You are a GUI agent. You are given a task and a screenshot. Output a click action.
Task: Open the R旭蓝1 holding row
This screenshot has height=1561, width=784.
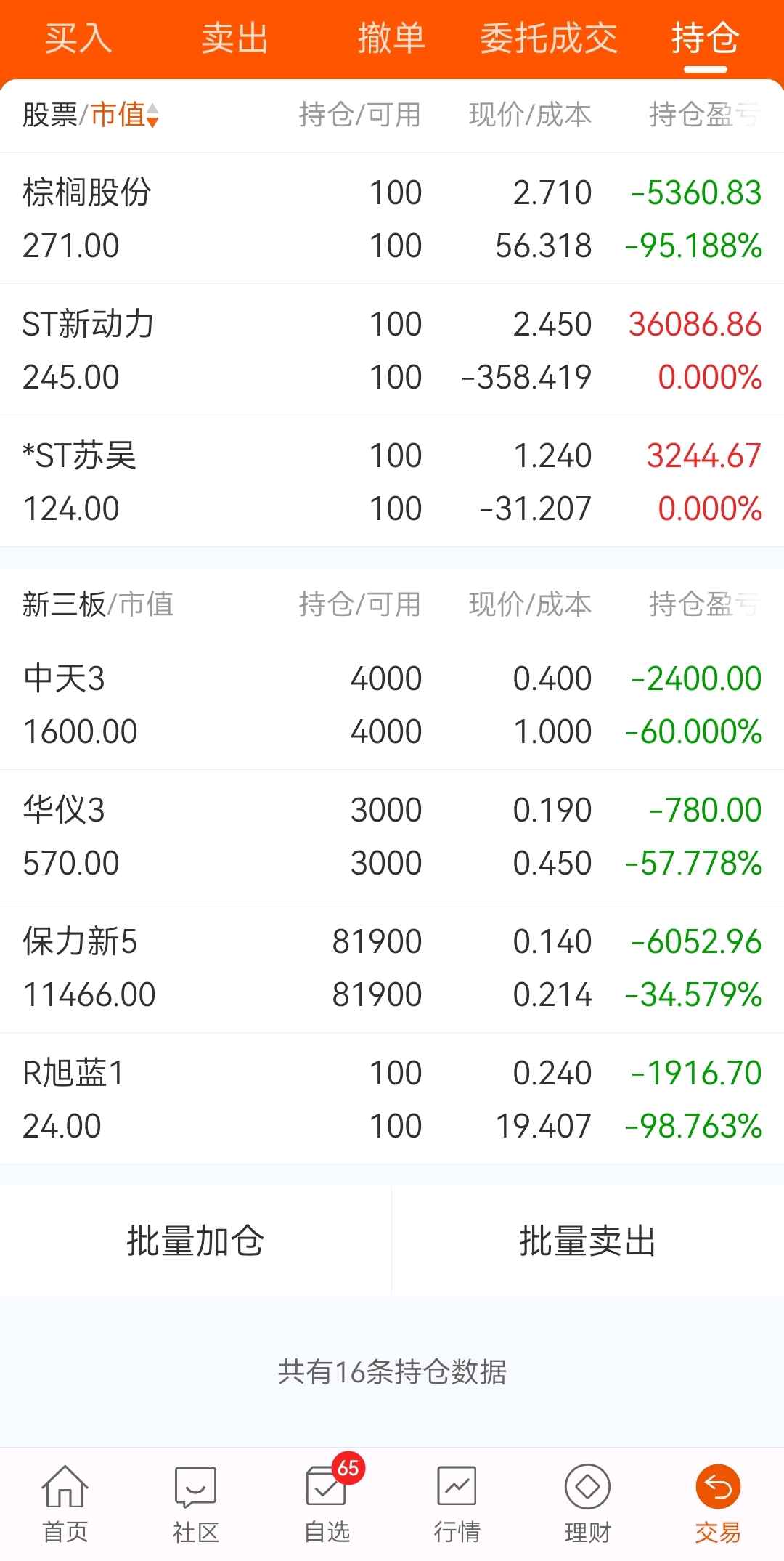point(392,1099)
